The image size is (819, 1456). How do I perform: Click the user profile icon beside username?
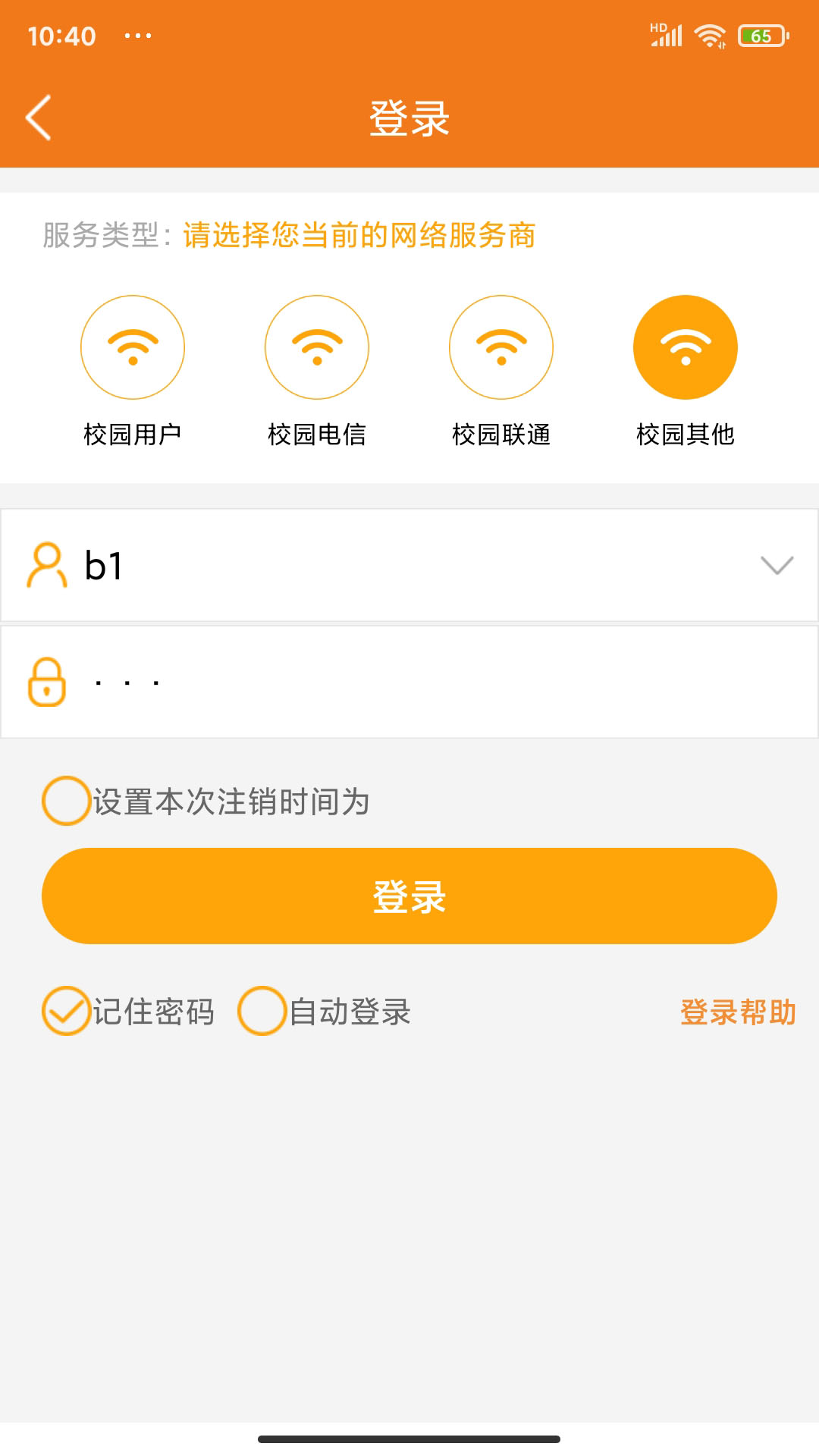47,565
